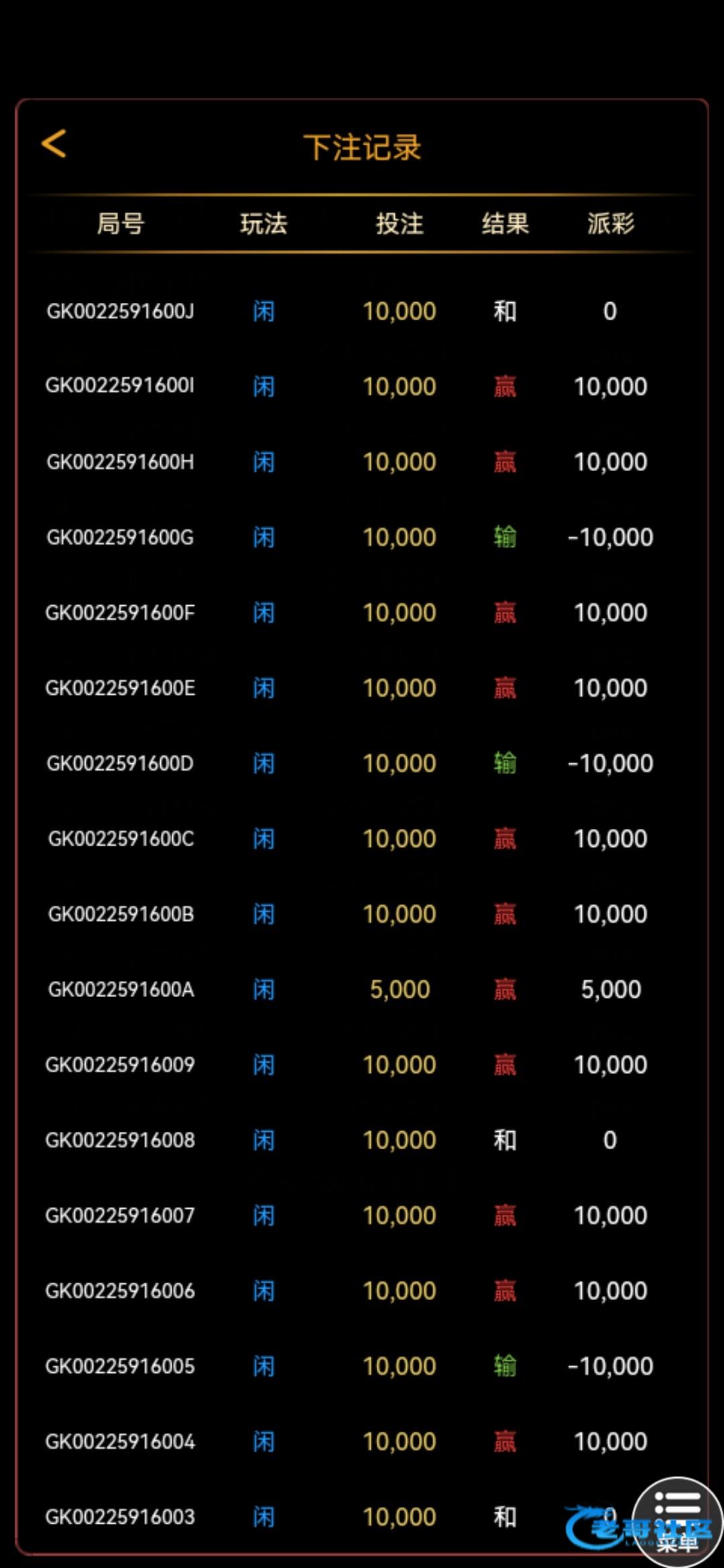The image size is (724, 1568).
Task: Open the floating 菜单 menu button
Action: coord(678,1521)
